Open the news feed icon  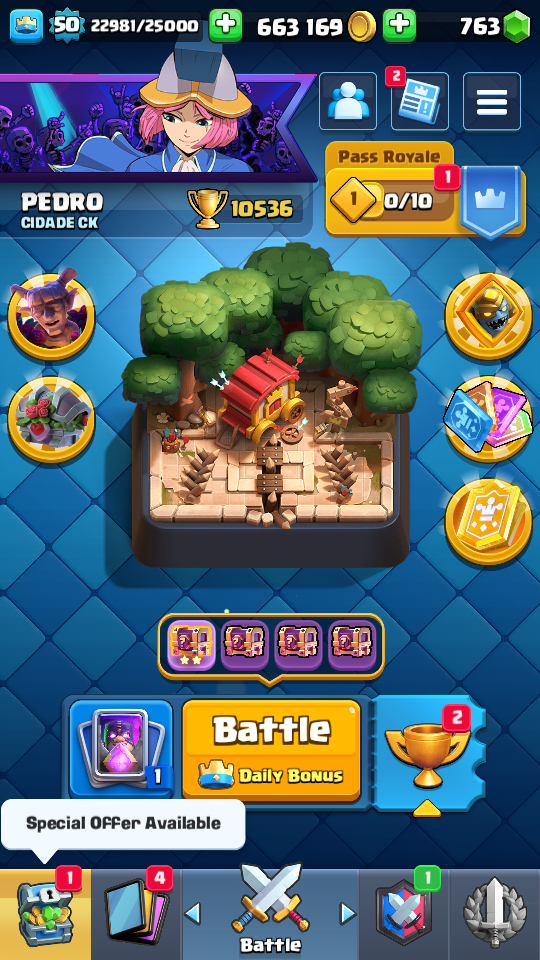pyautogui.click(x=420, y=101)
